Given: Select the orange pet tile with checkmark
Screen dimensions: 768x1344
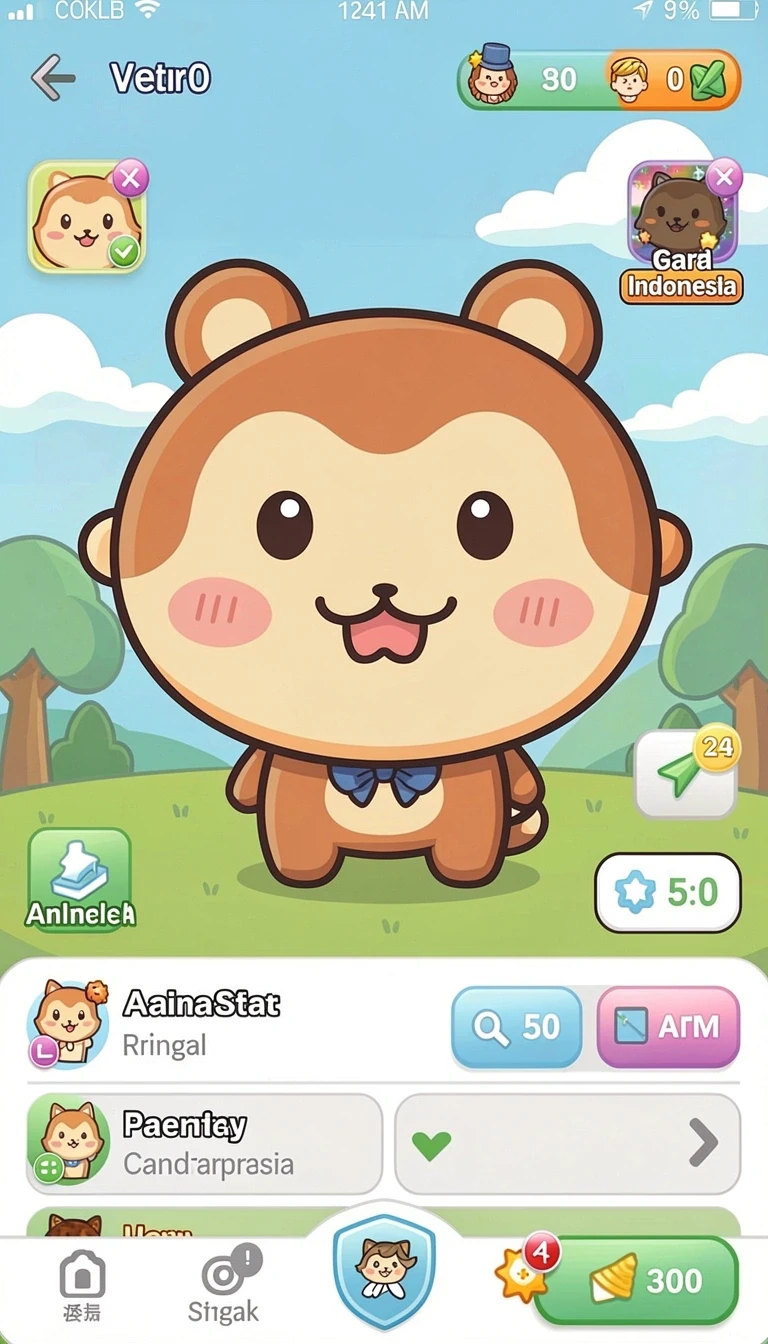Looking at the screenshot, I should coord(87,217).
